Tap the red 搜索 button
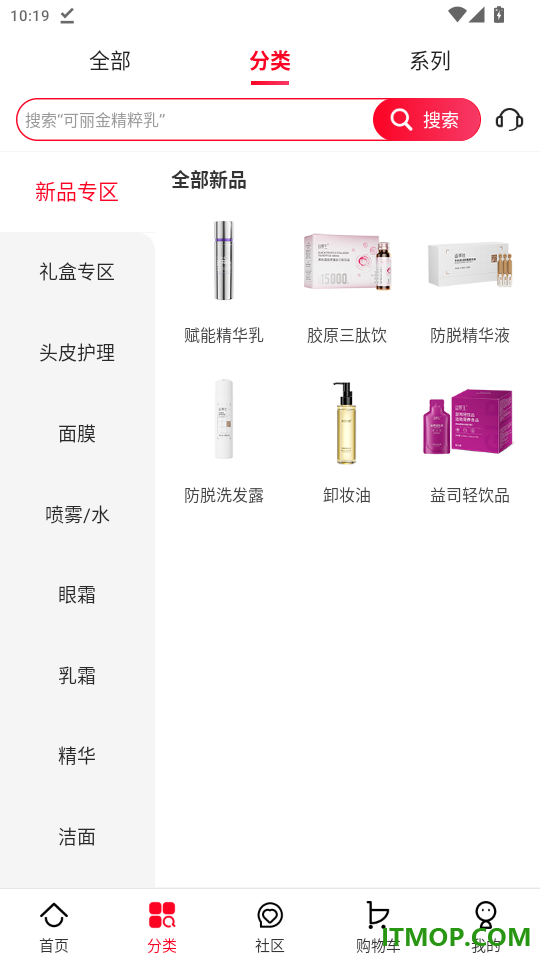This screenshot has width=540, height=960. [x=427, y=119]
